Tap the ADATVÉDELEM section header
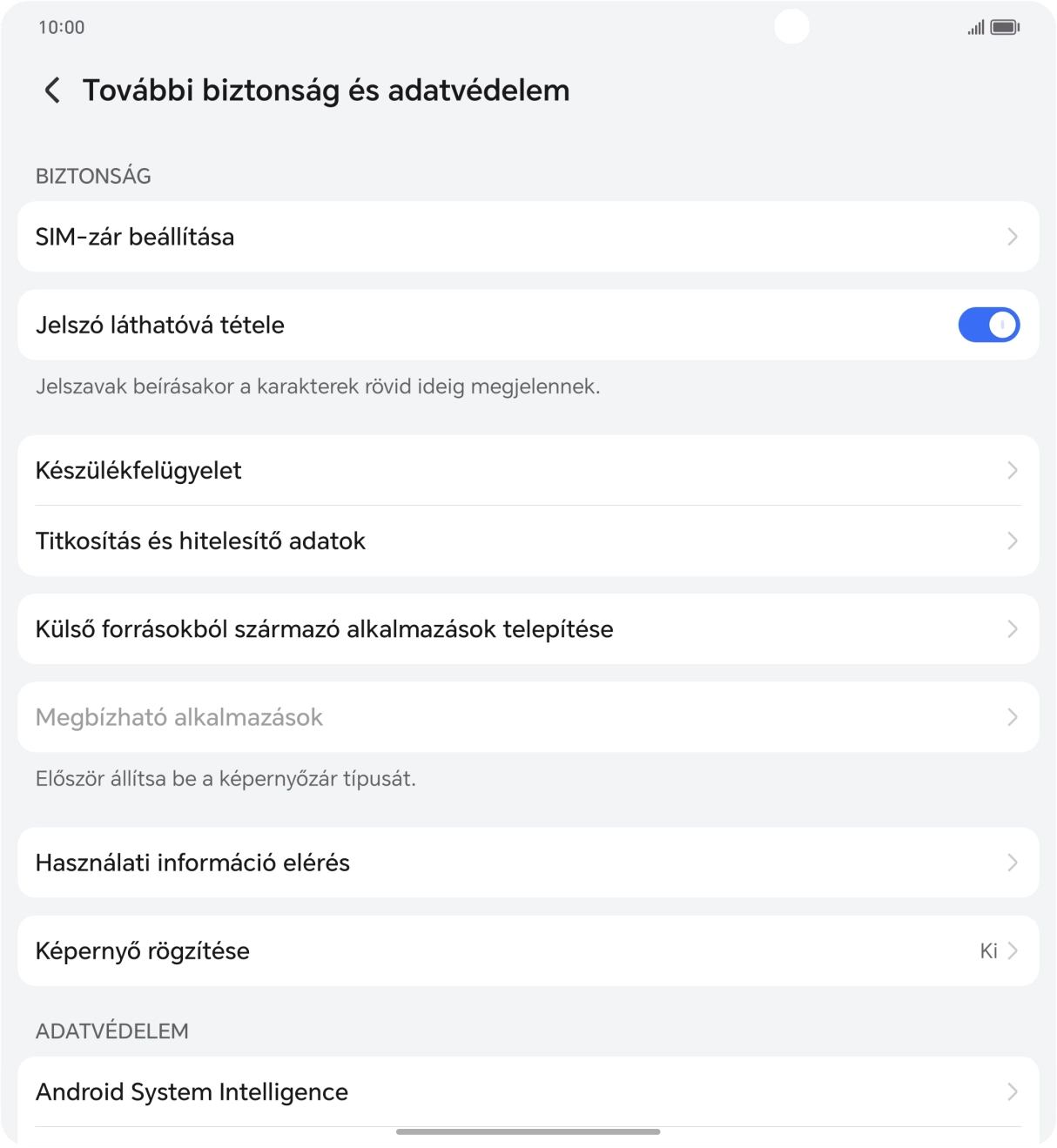This screenshot has height=1148, width=1057. (111, 1030)
